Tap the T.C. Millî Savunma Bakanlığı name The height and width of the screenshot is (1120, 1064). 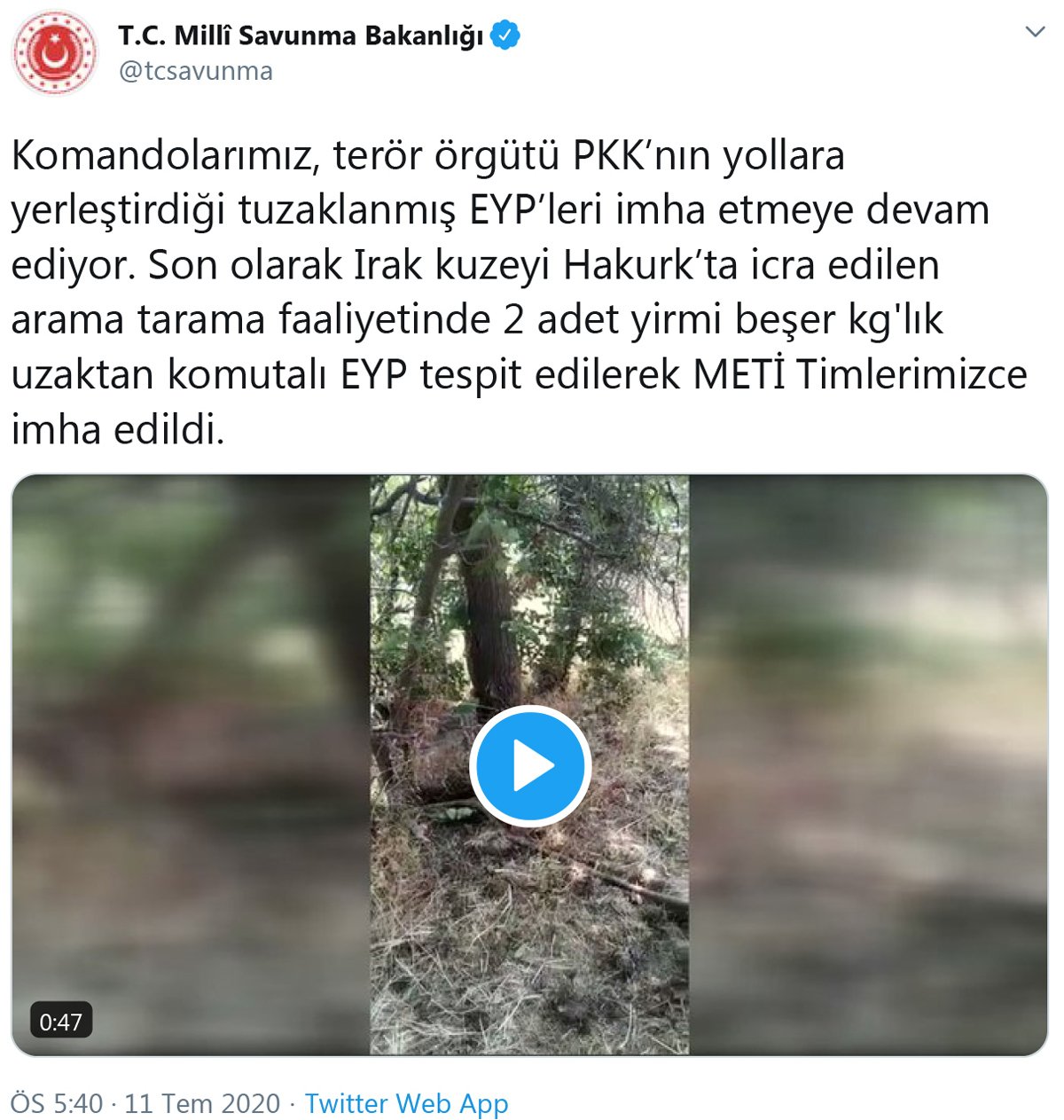click(x=301, y=35)
